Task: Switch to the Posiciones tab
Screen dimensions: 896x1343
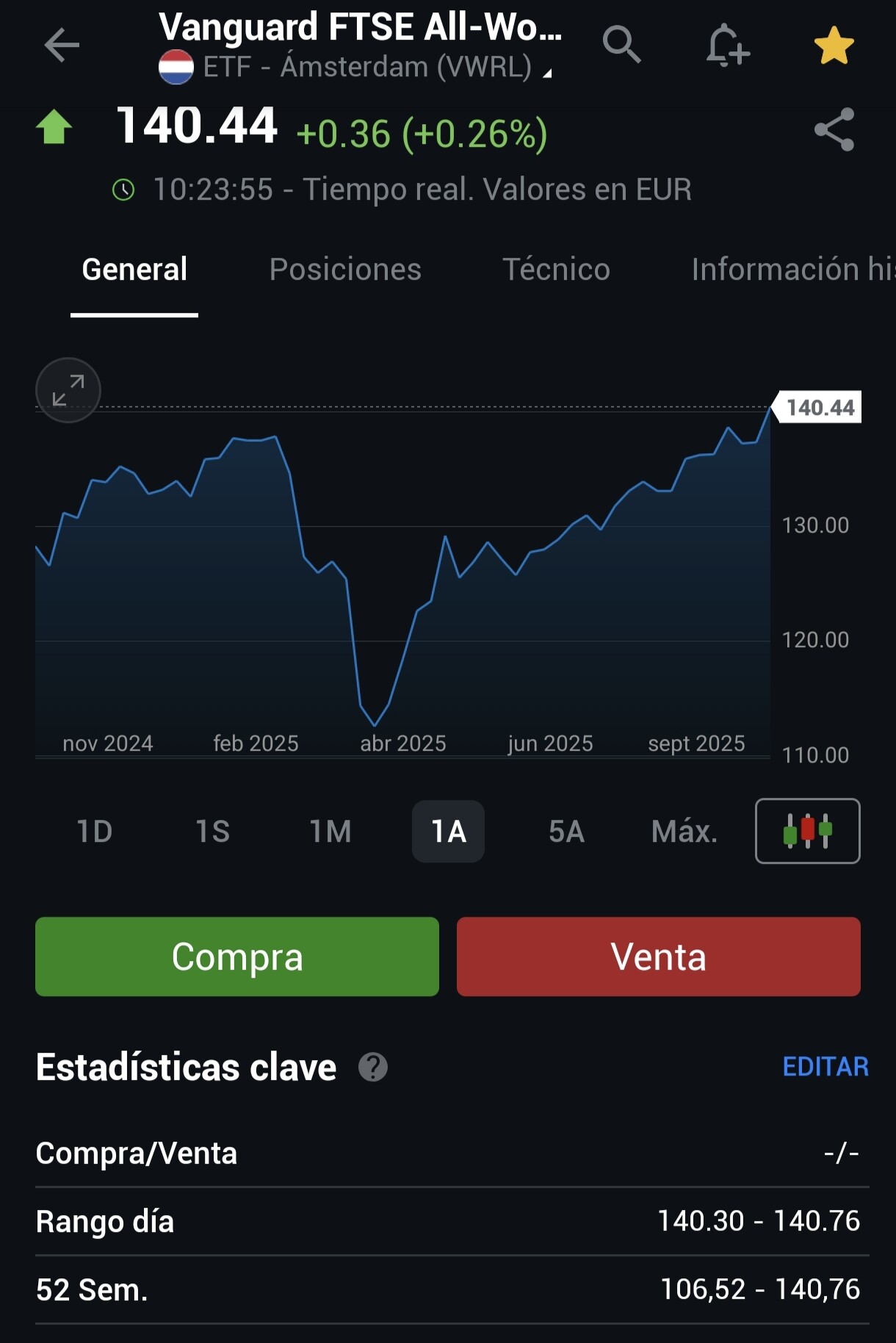Action: [x=345, y=270]
